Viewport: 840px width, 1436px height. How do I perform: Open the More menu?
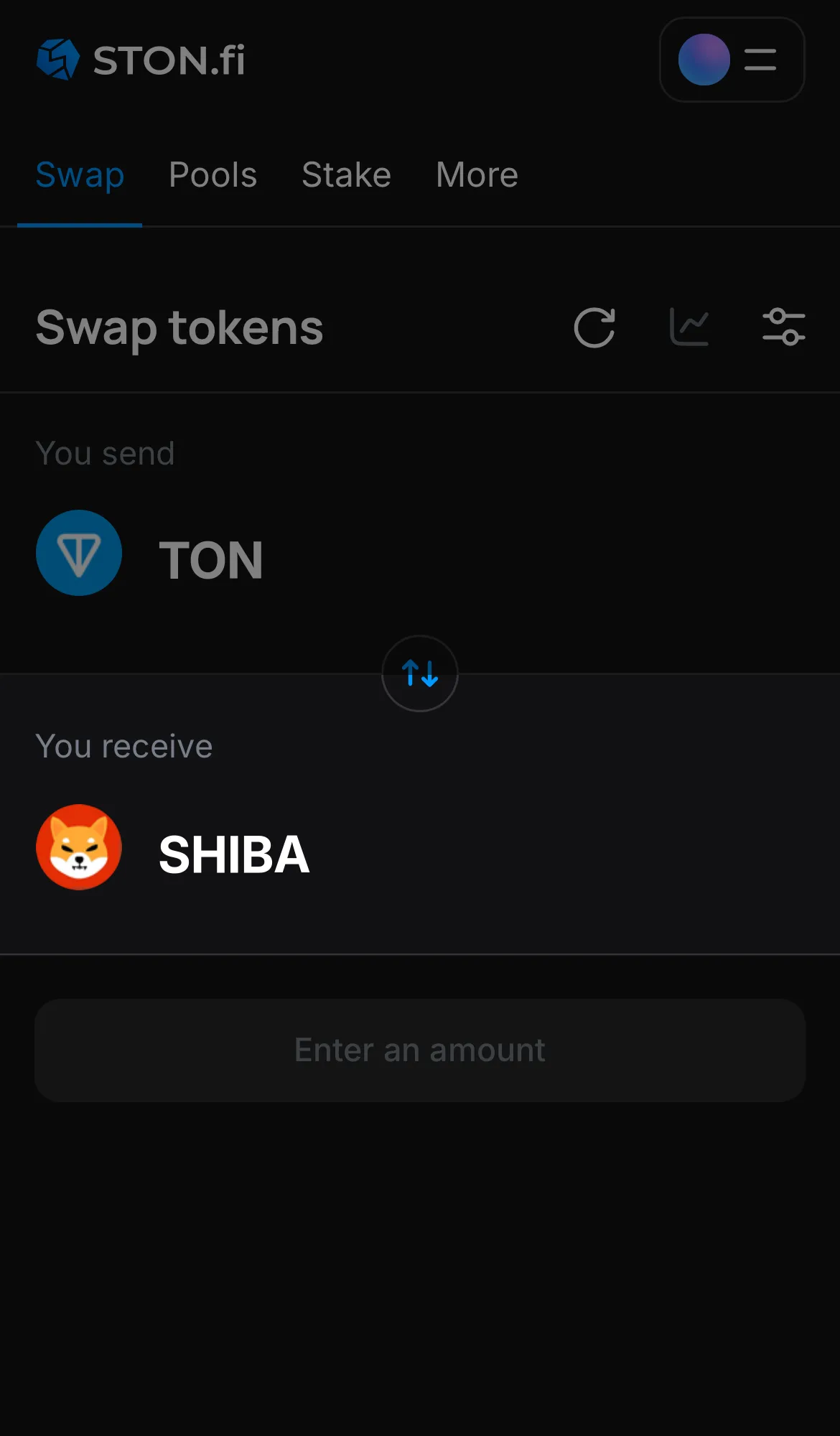[x=476, y=174]
